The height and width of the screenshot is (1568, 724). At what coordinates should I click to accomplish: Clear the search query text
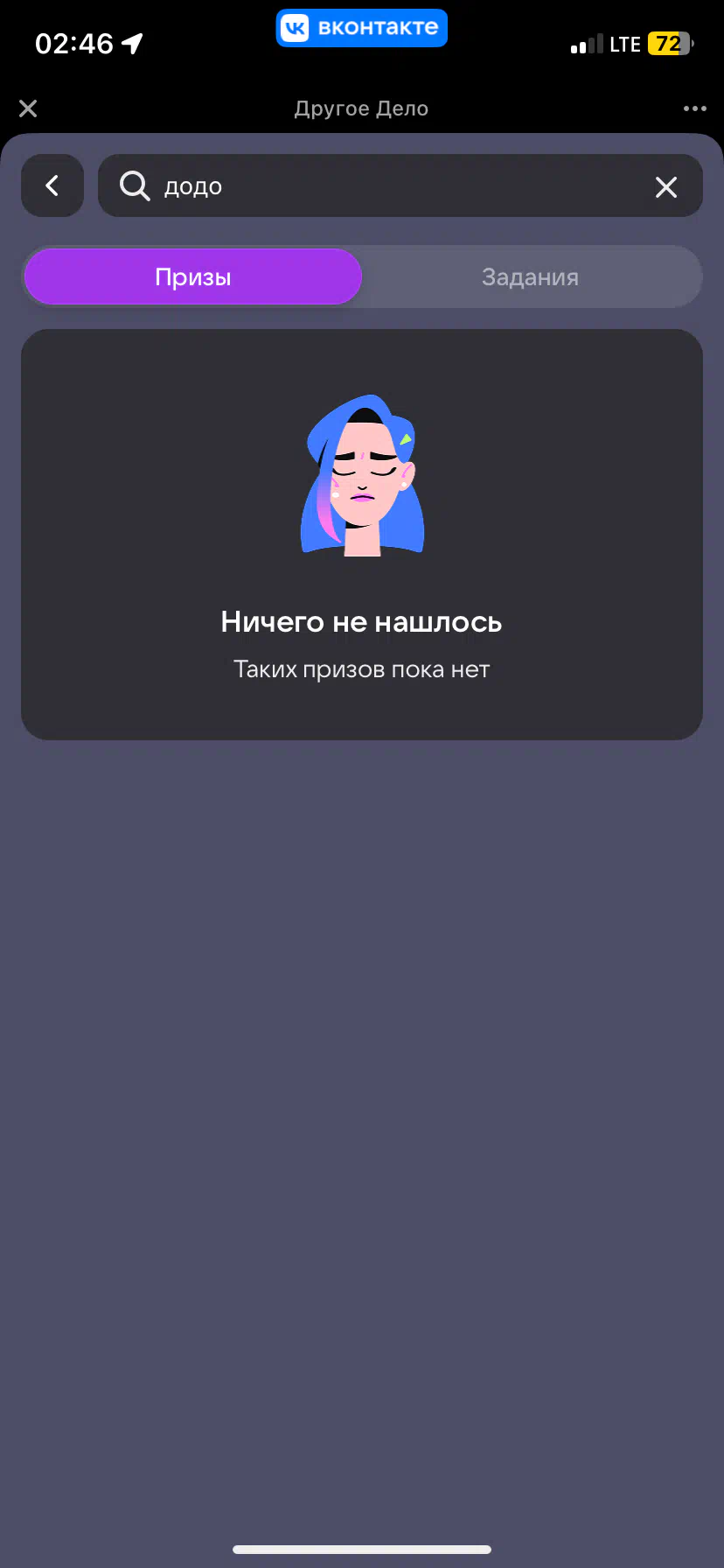(666, 186)
